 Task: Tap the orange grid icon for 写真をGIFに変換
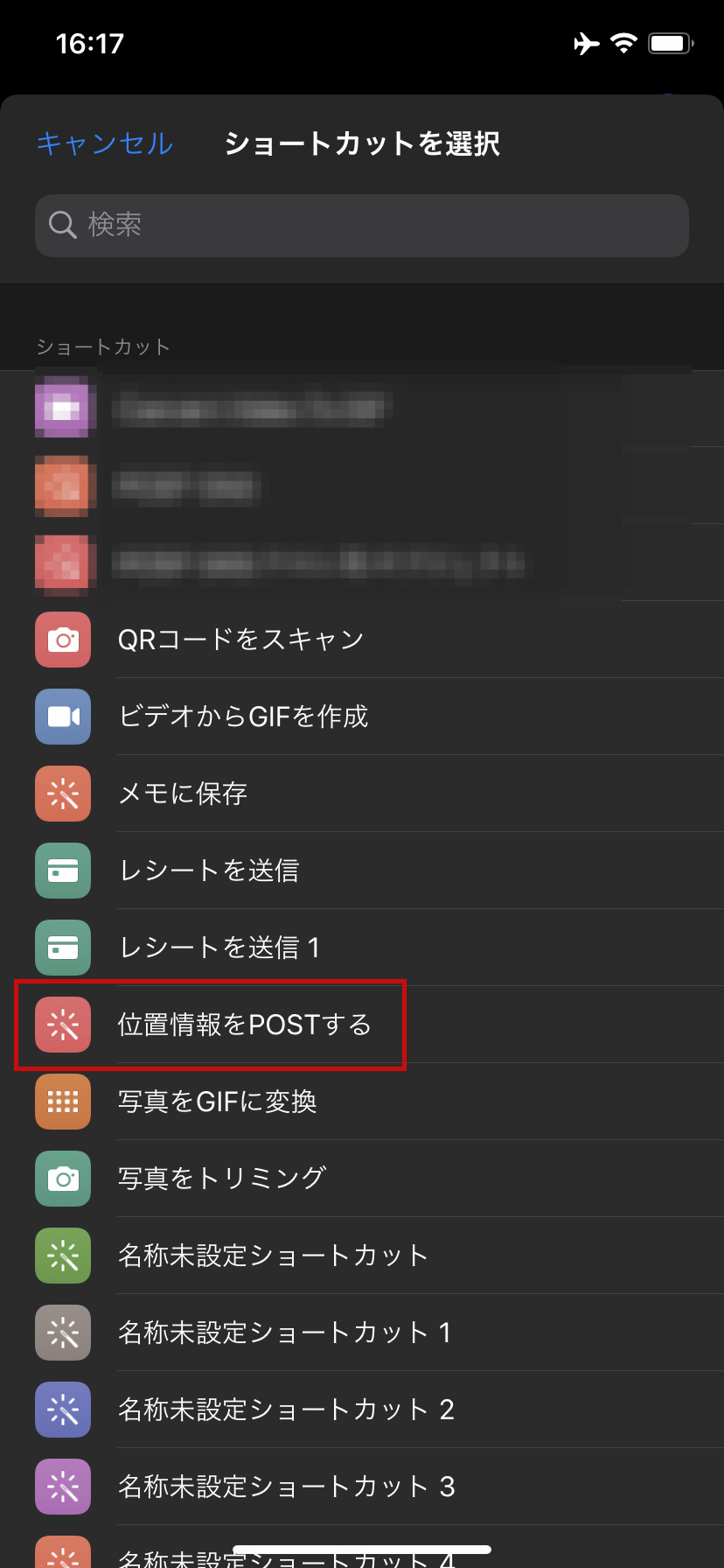62,1102
